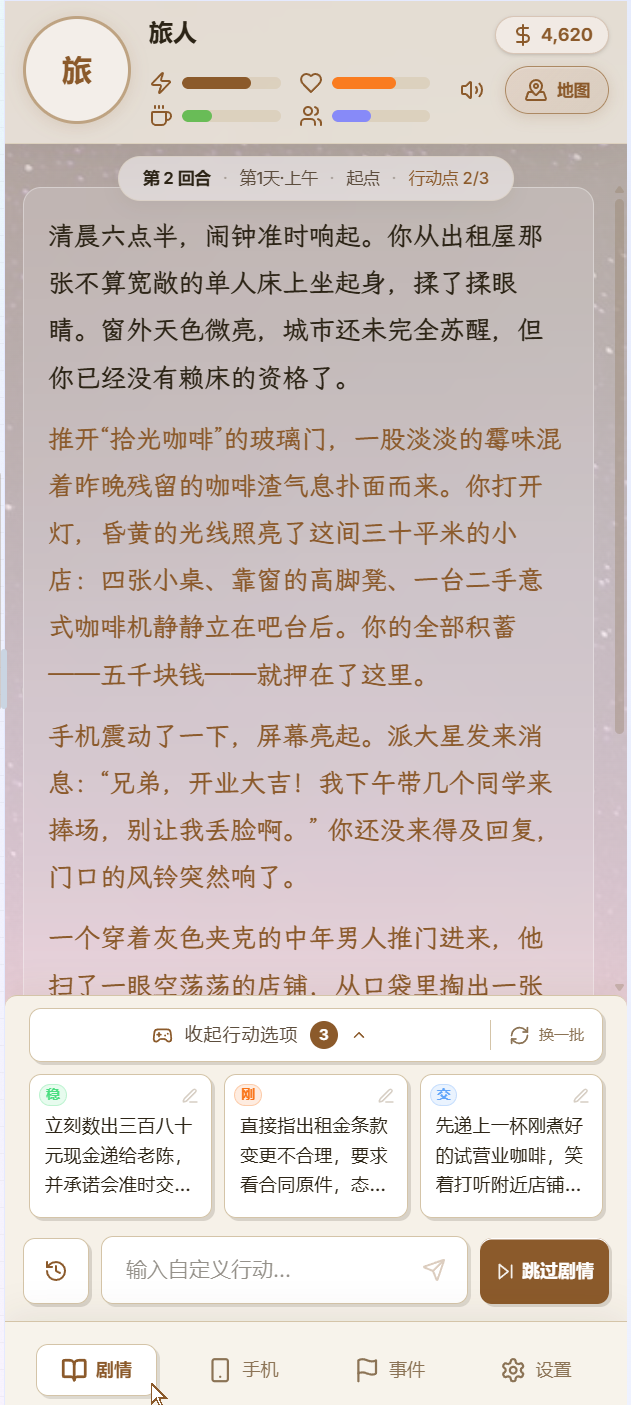631x1405 pixels.
Task: Switch to the 剧情 tab
Action: coord(97,1370)
